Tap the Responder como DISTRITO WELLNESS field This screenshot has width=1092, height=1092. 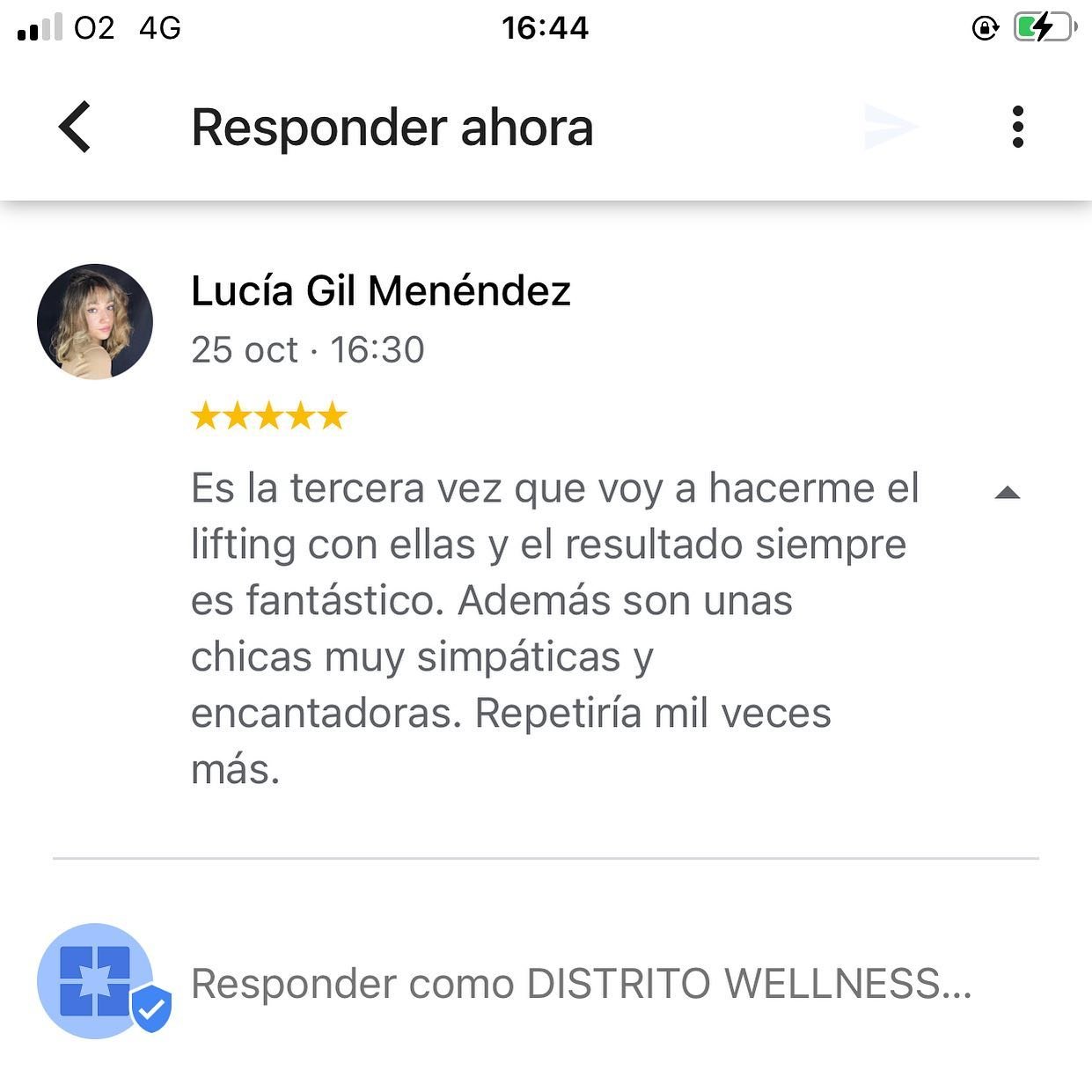[x=581, y=983]
